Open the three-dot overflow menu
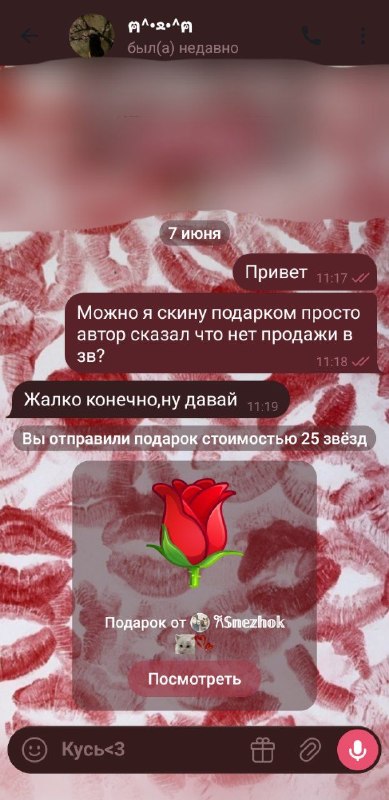The height and width of the screenshot is (800, 389). tap(363, 36)
